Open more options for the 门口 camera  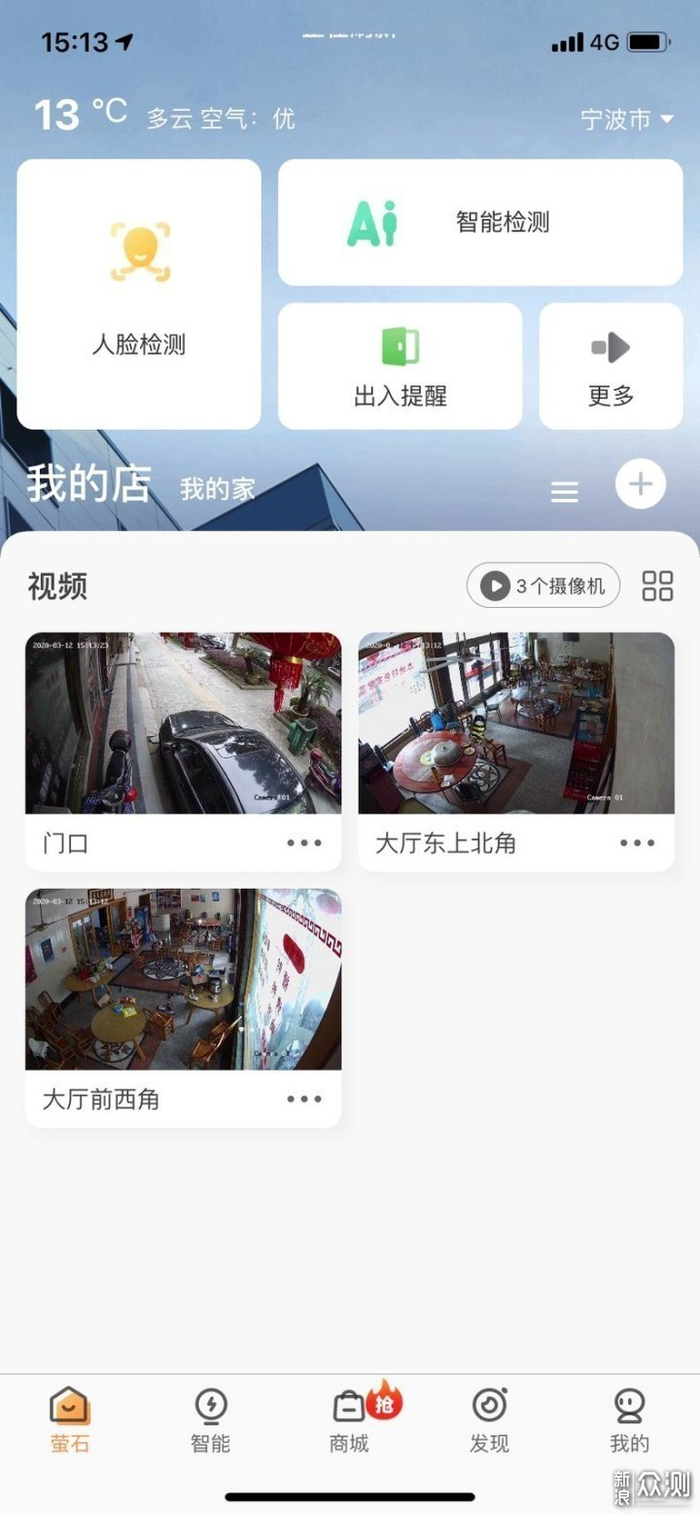click(304, 843)
